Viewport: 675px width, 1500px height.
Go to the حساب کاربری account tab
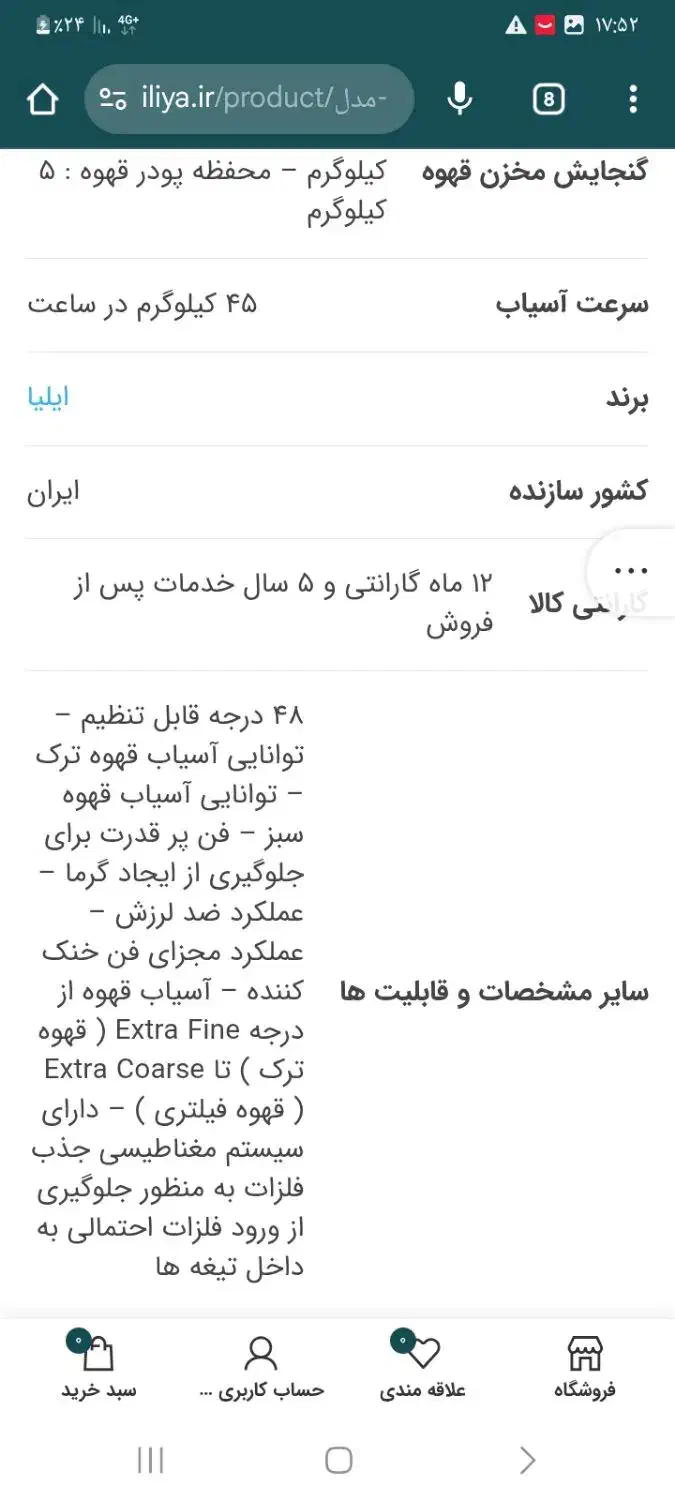(261, 1367)
